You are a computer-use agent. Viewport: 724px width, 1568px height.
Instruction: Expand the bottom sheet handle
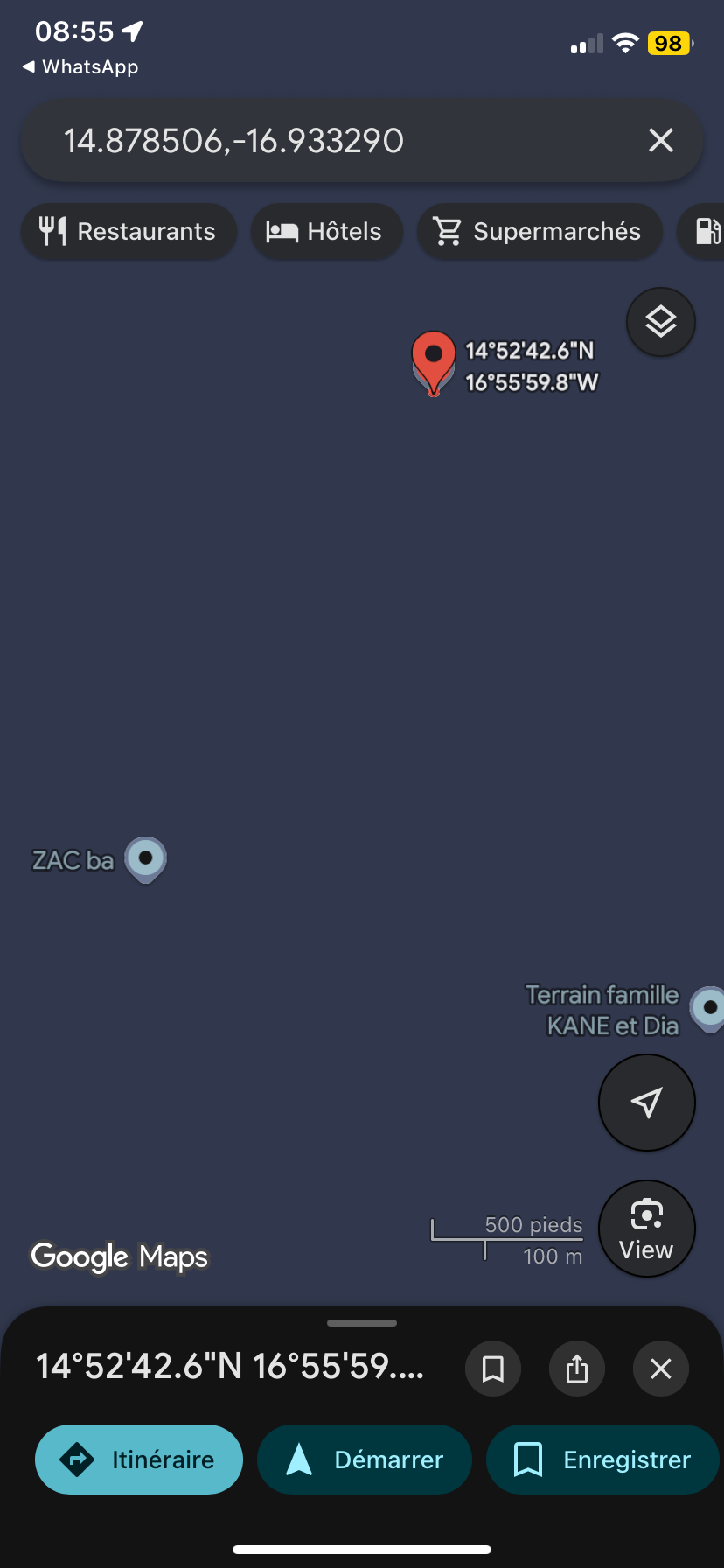tap(362, 1323)
